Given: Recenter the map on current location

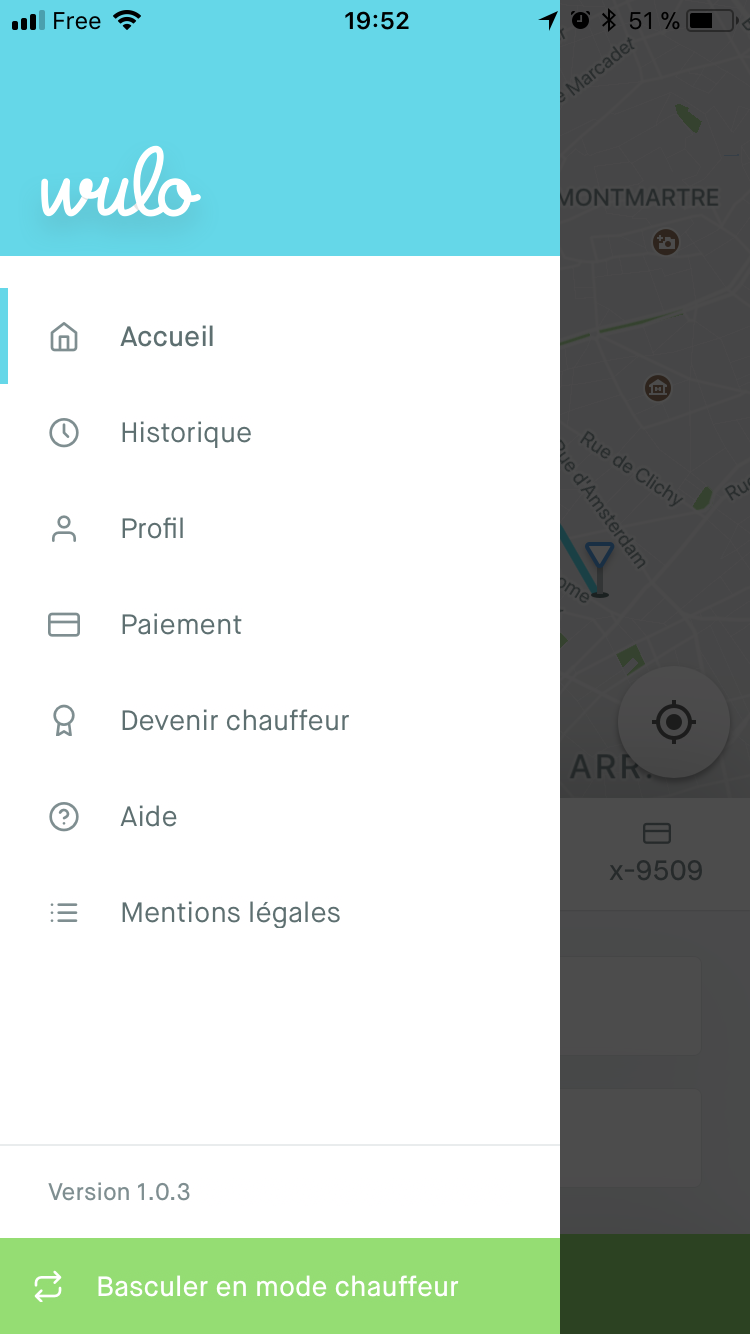Looking at the screenshot, I should (674, 721).
